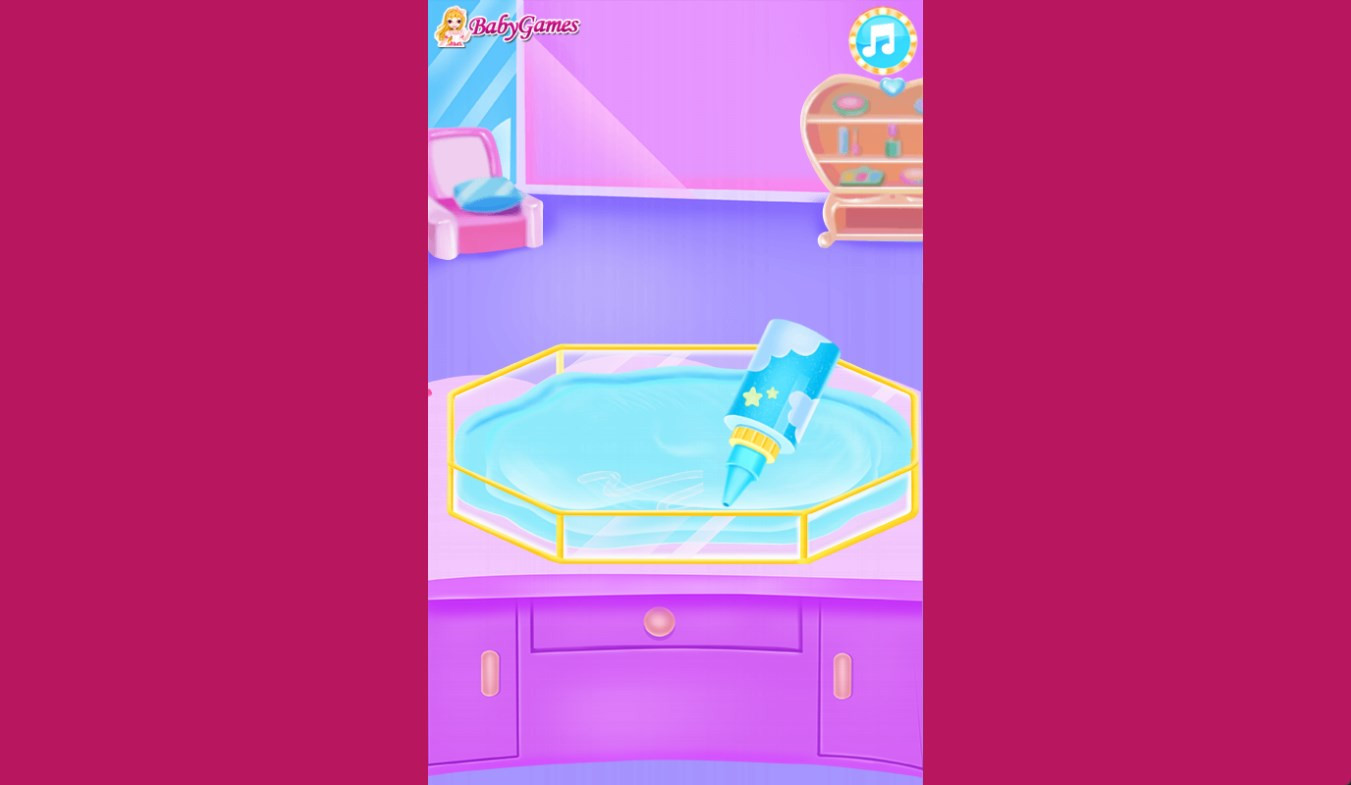Viewport: 1351px width, 785px height.
Task: Tap the blue glue bottle
Action: [782, 397]
